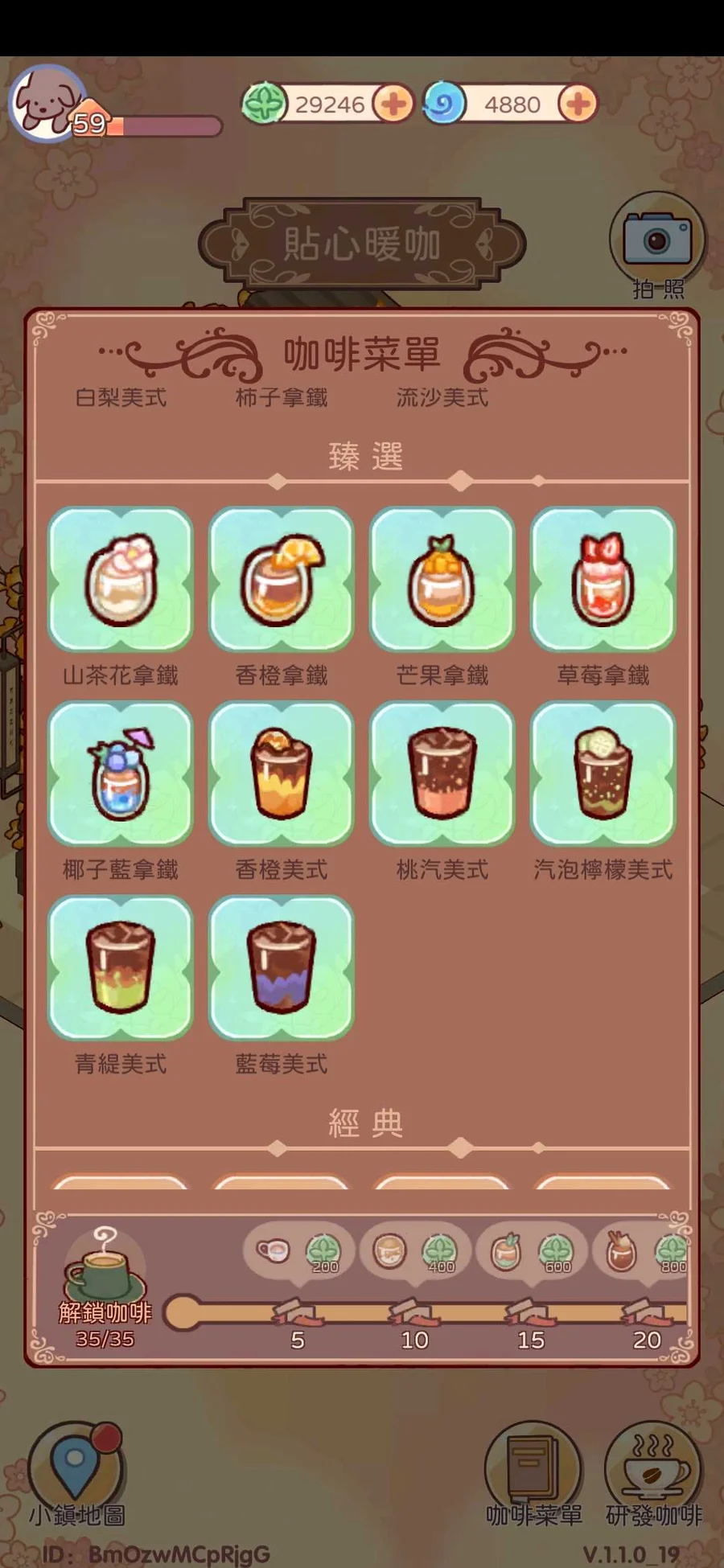Select the 香橙拿鐵 coffee tile
Viewport: 724px width, 1568px height.
[282, 579]
